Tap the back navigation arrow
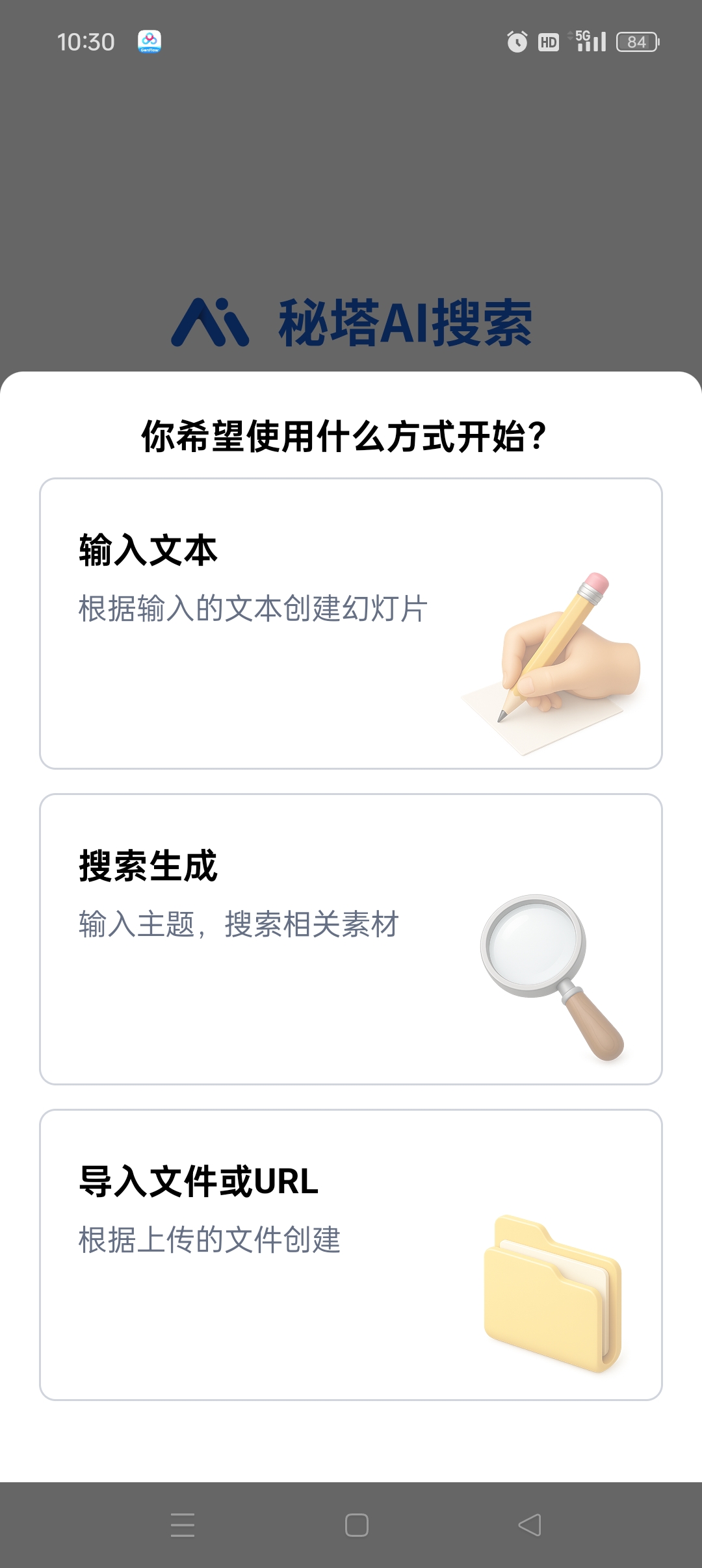The height and width of the screenshot is (1568, 702). click(x=528, y=1524)
